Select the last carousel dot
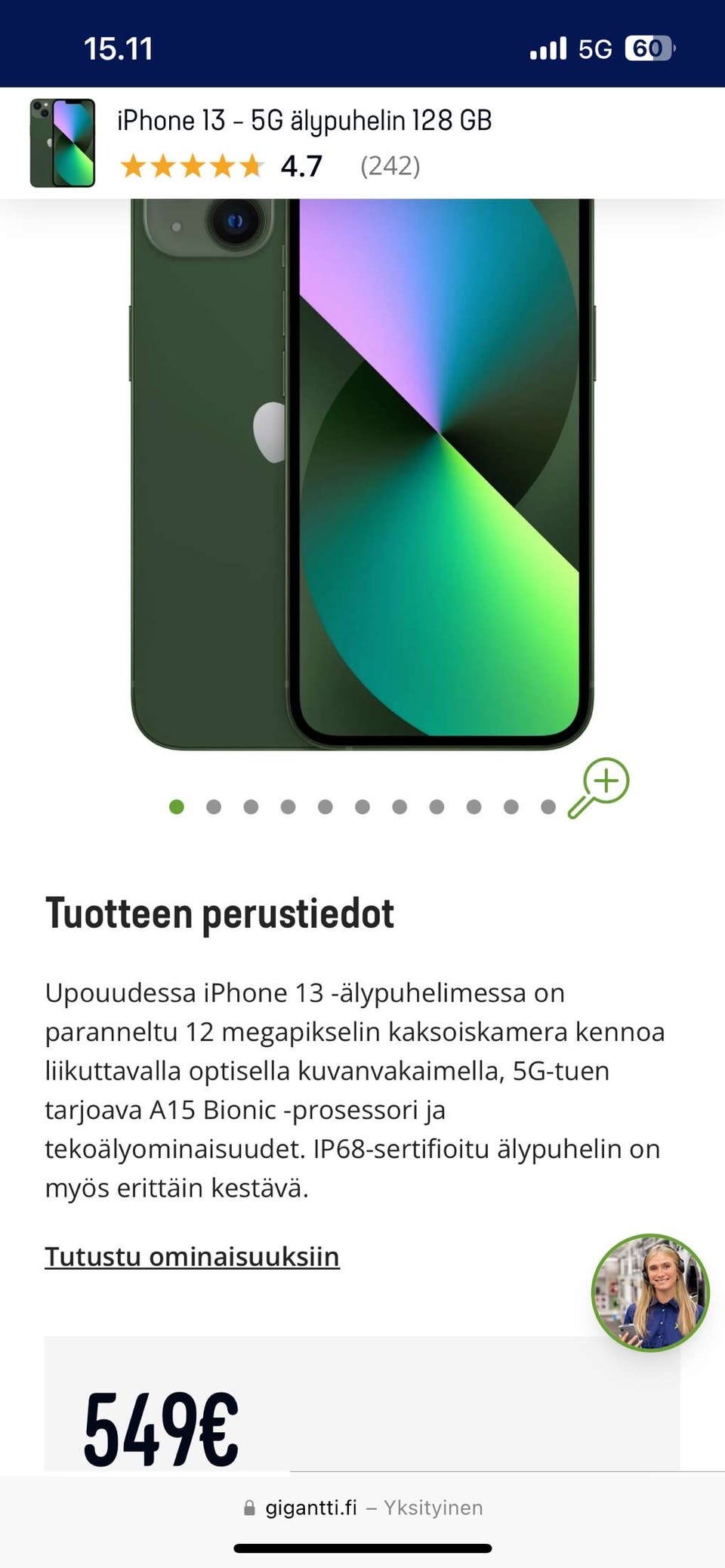 point(549,806)
